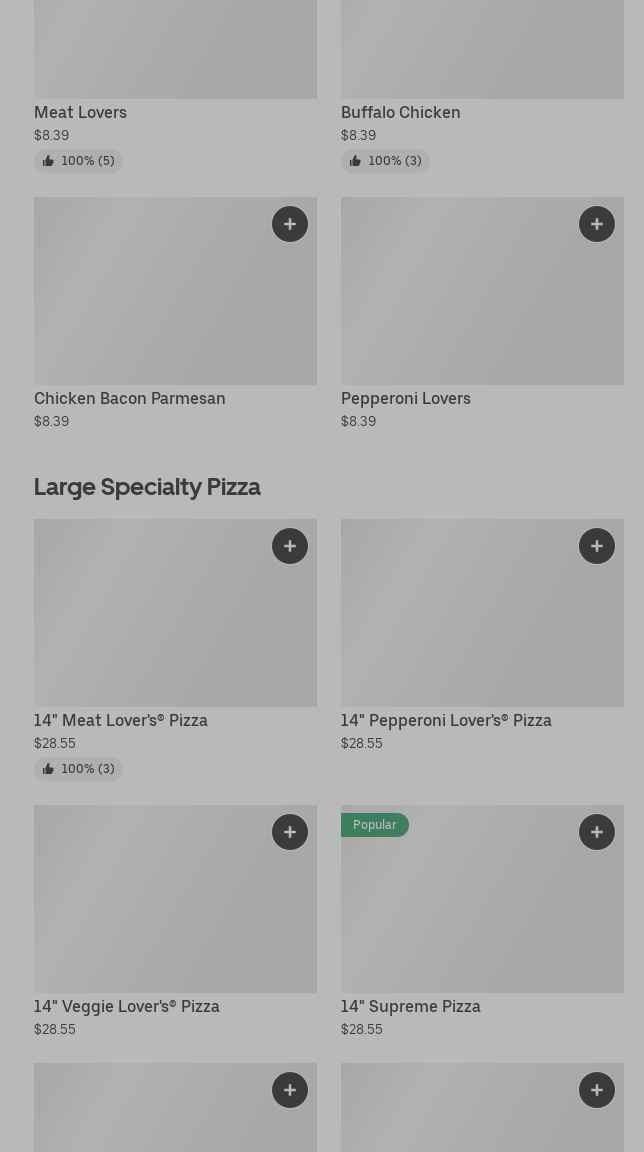
Task: View the popular 14" Supreme Pizza
Action: pos(411,1006)
